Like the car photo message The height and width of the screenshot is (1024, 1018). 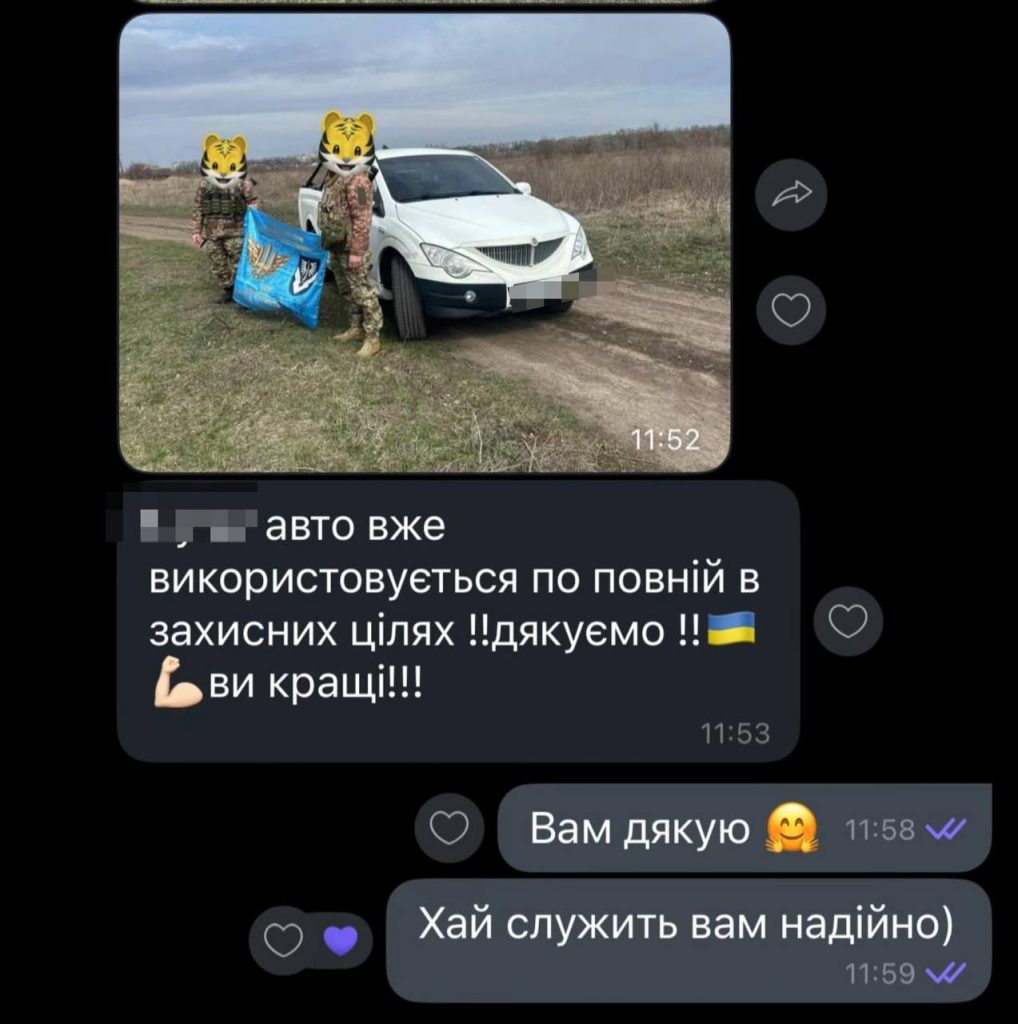pos(791,311)
